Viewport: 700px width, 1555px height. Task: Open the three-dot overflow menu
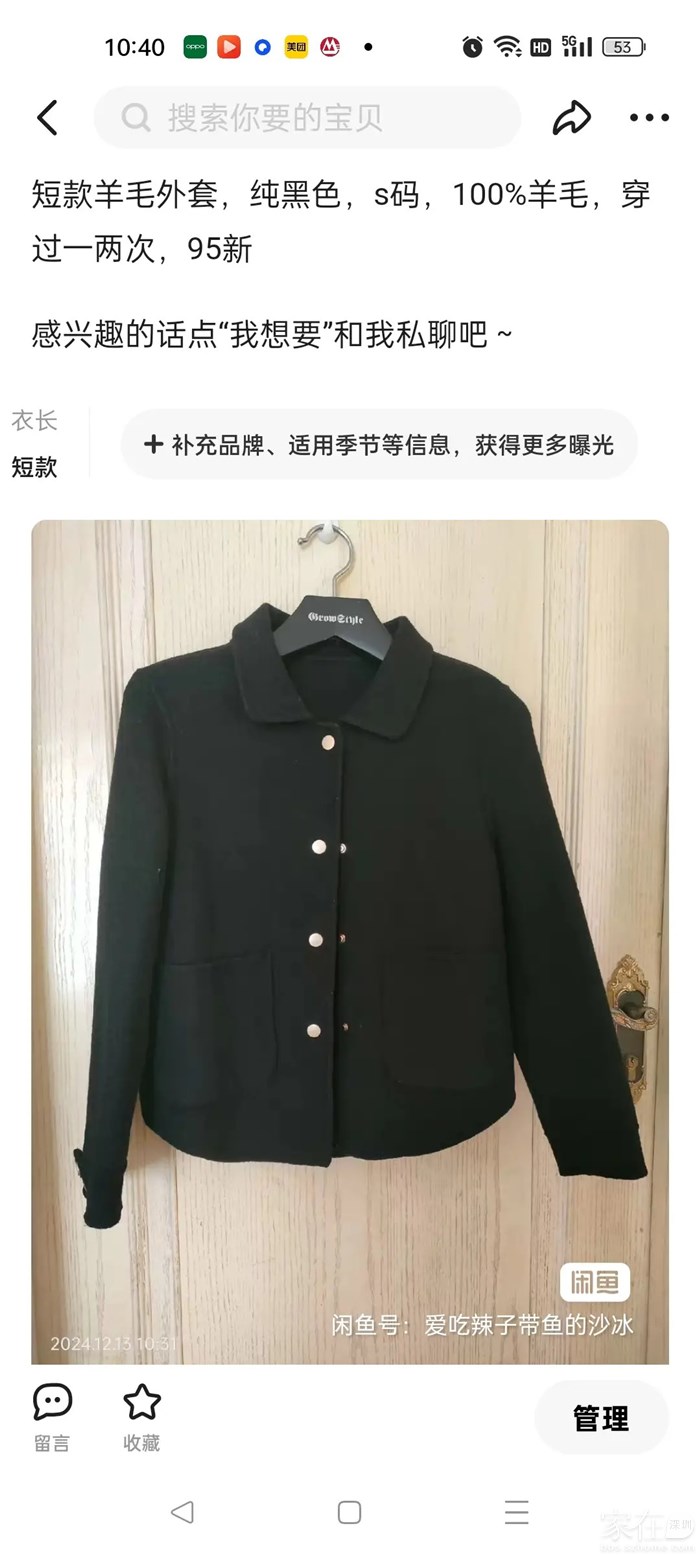[649, 118]
